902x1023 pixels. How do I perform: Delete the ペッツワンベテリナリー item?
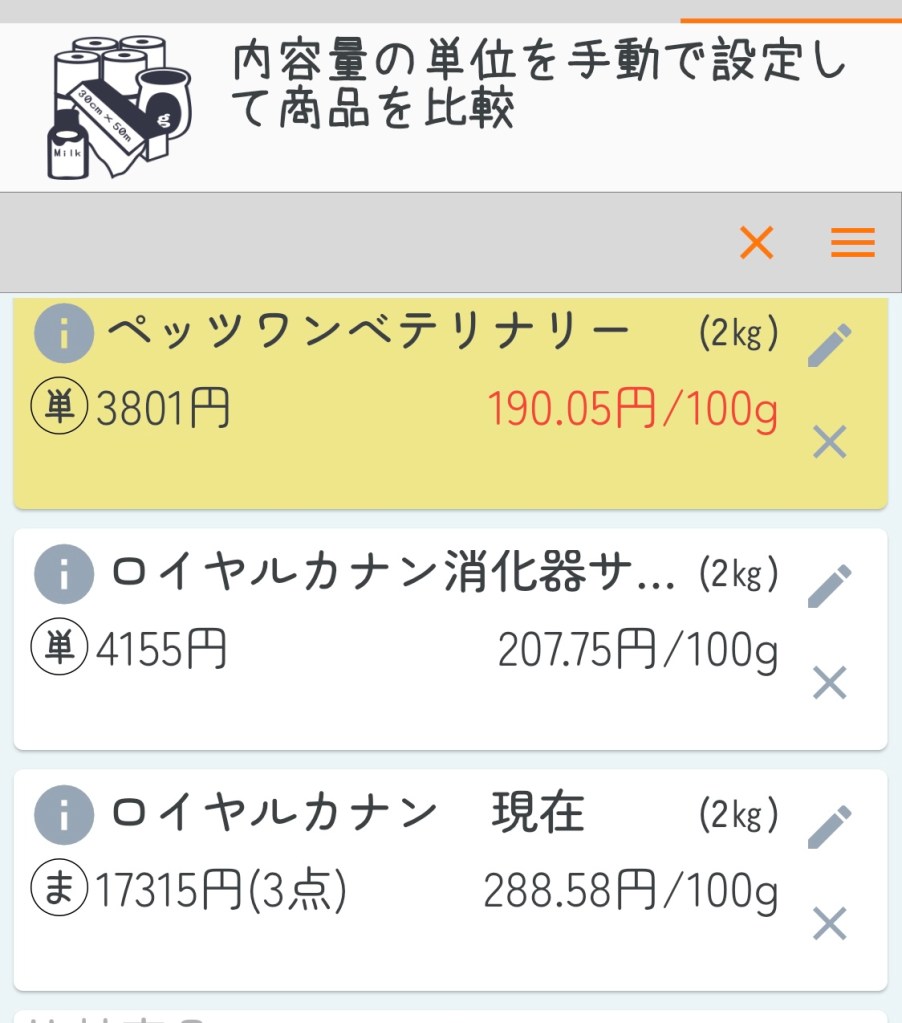click(x=830, y=441)
